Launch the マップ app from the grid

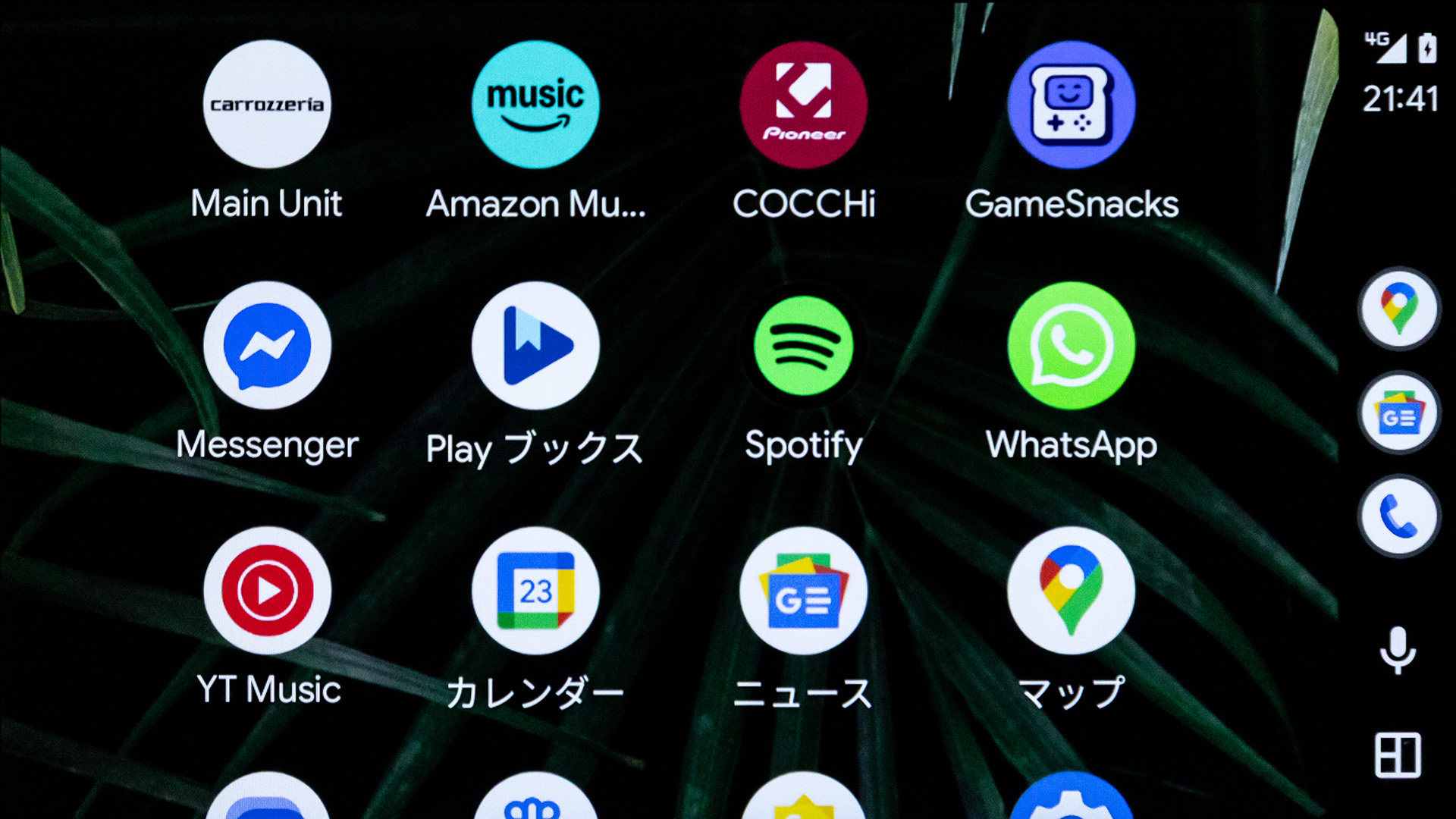pos(1072,590)
